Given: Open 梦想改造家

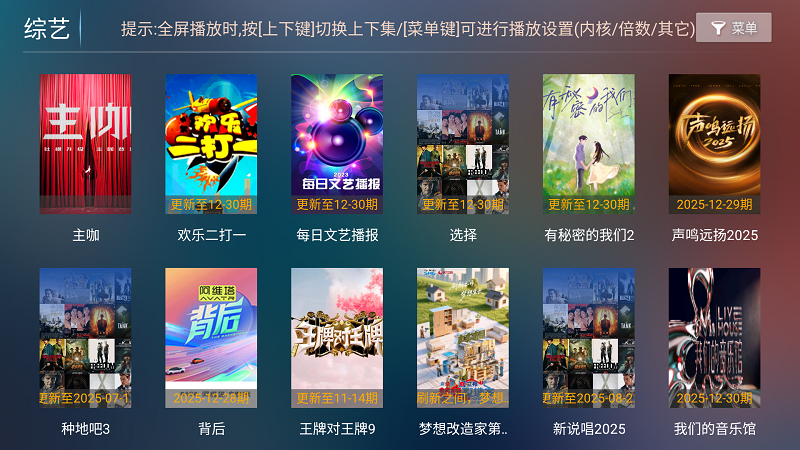Looking at the screenshot, I should [463, 338].
